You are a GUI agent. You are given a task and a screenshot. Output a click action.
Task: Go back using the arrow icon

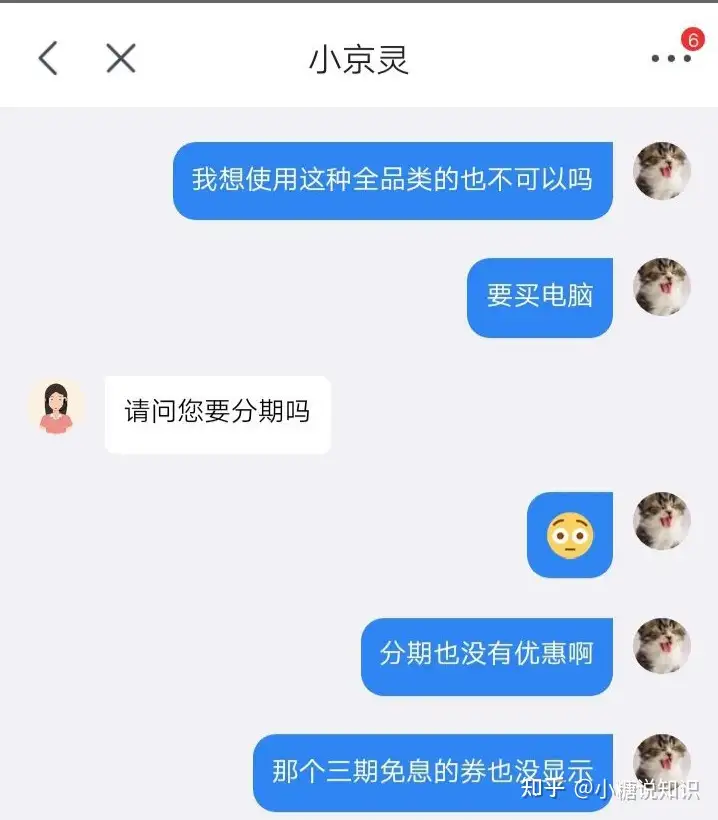click(47, 58)
